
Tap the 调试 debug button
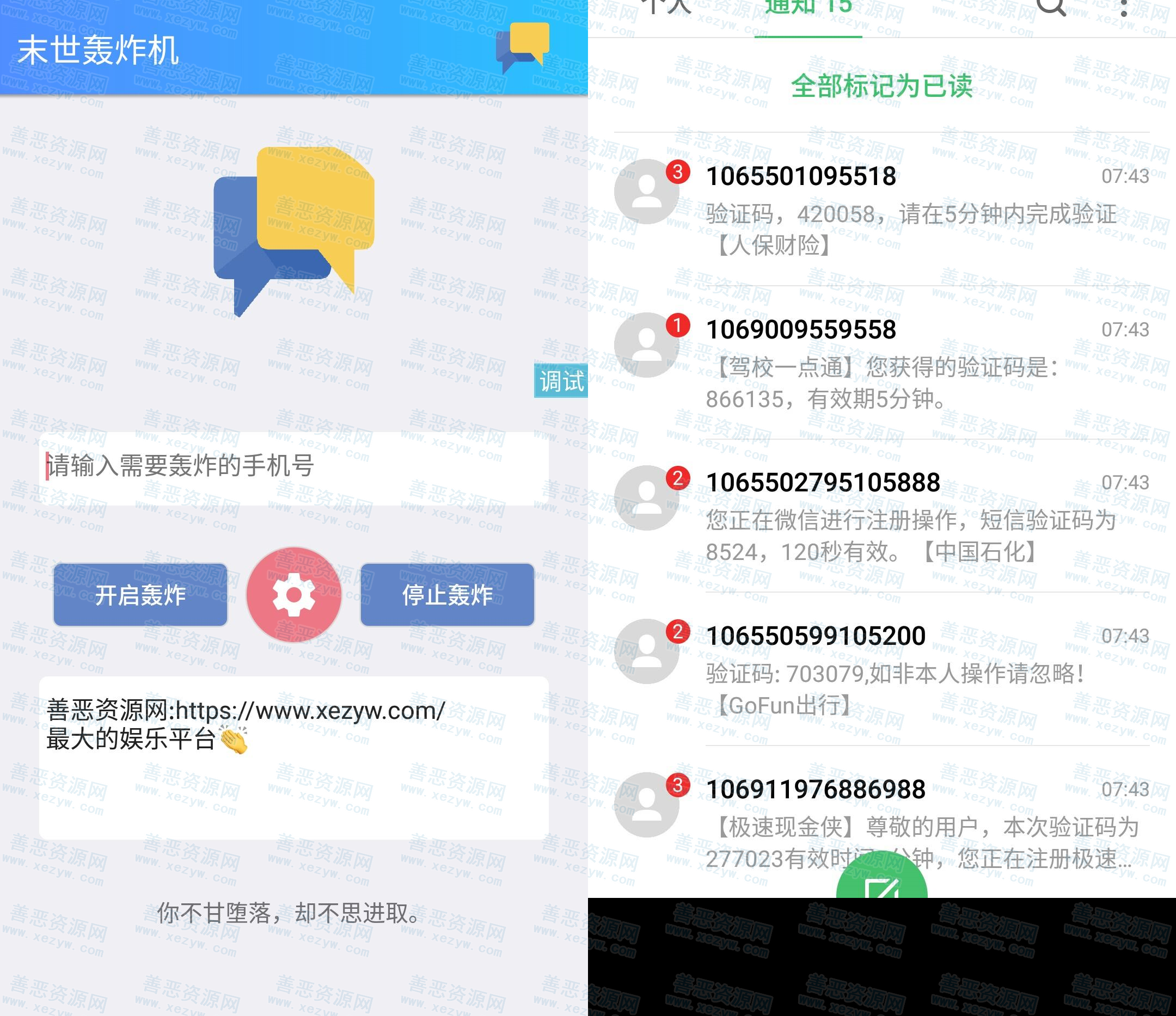[561, 380]
